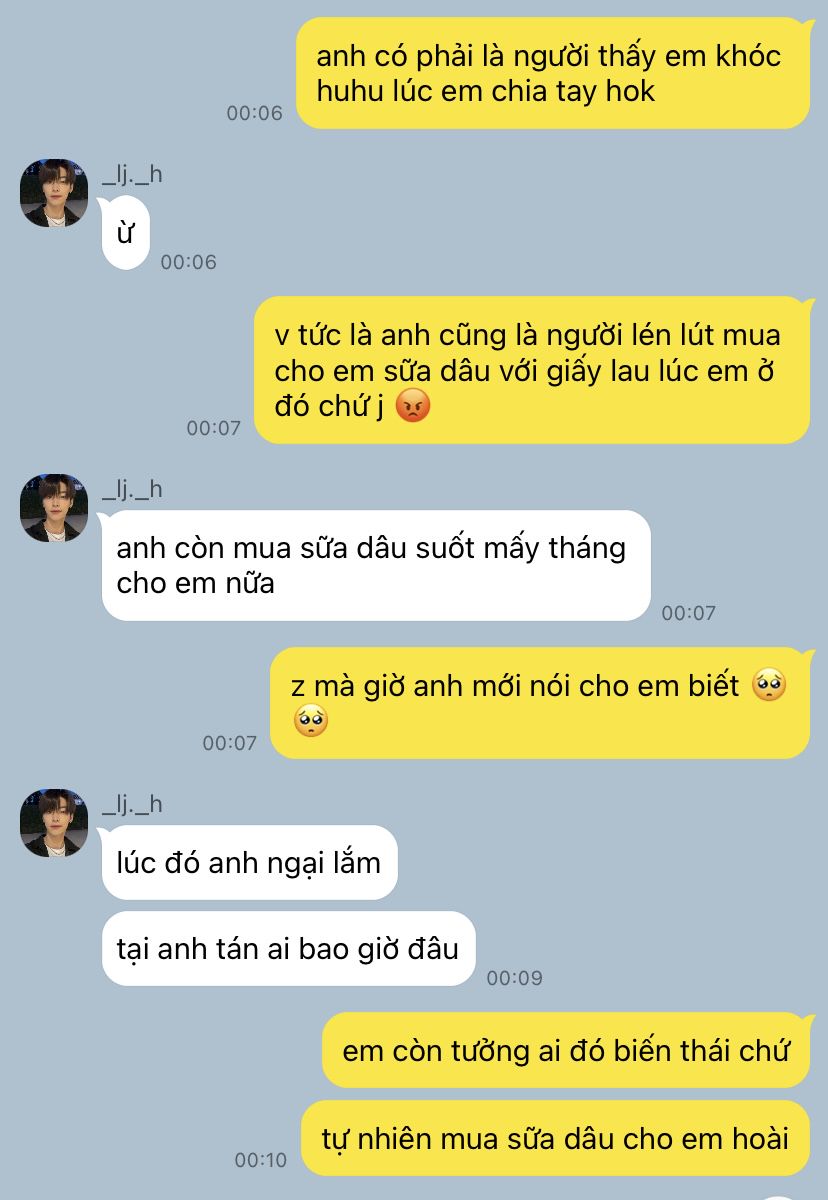View _lj._h's profile picture above 'lúc đó anh ngại lắm'
Image resolution: width=828 pixels, height=1200 pixels.
54,822
